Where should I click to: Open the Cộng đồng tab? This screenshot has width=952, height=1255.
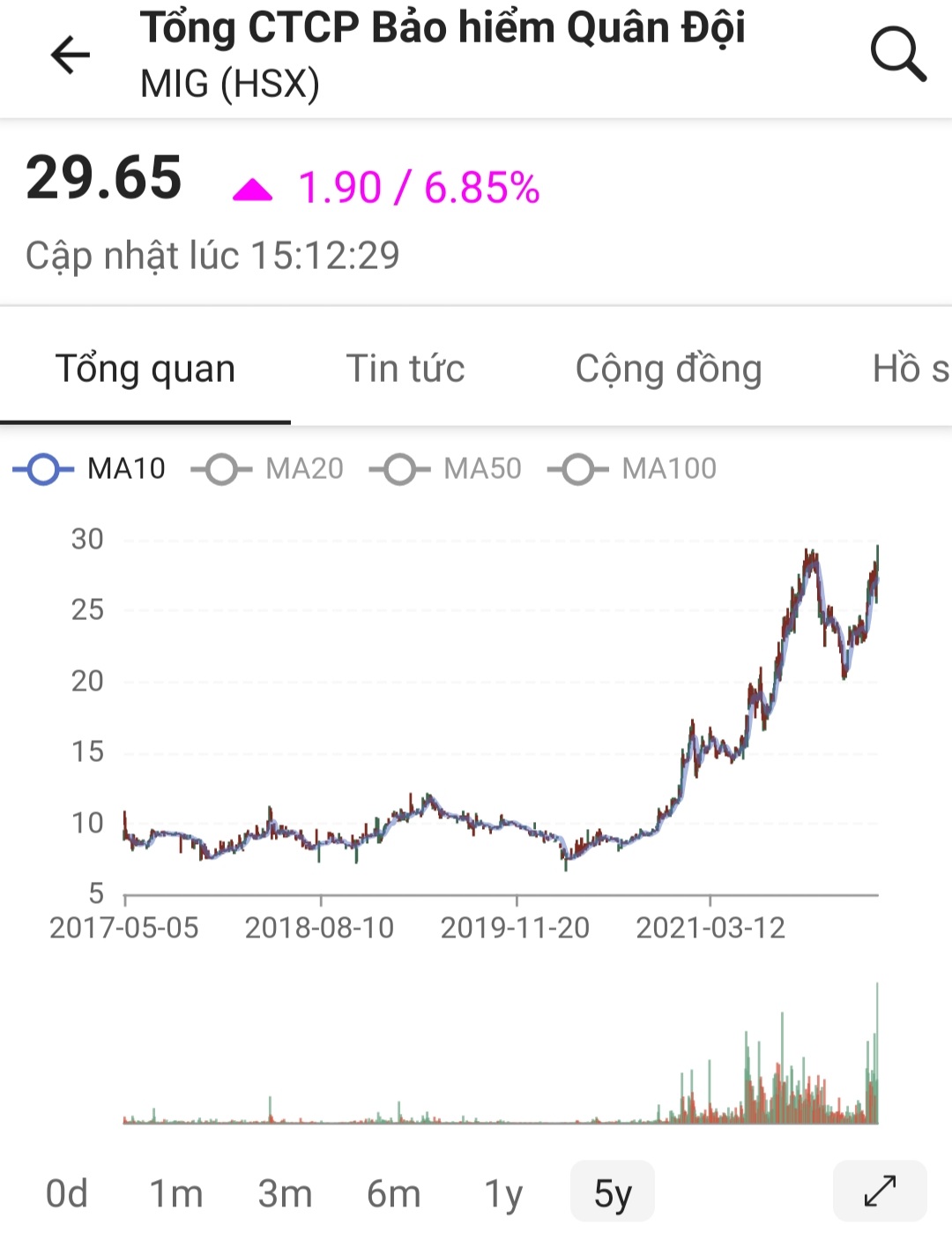tap(668, 369)
